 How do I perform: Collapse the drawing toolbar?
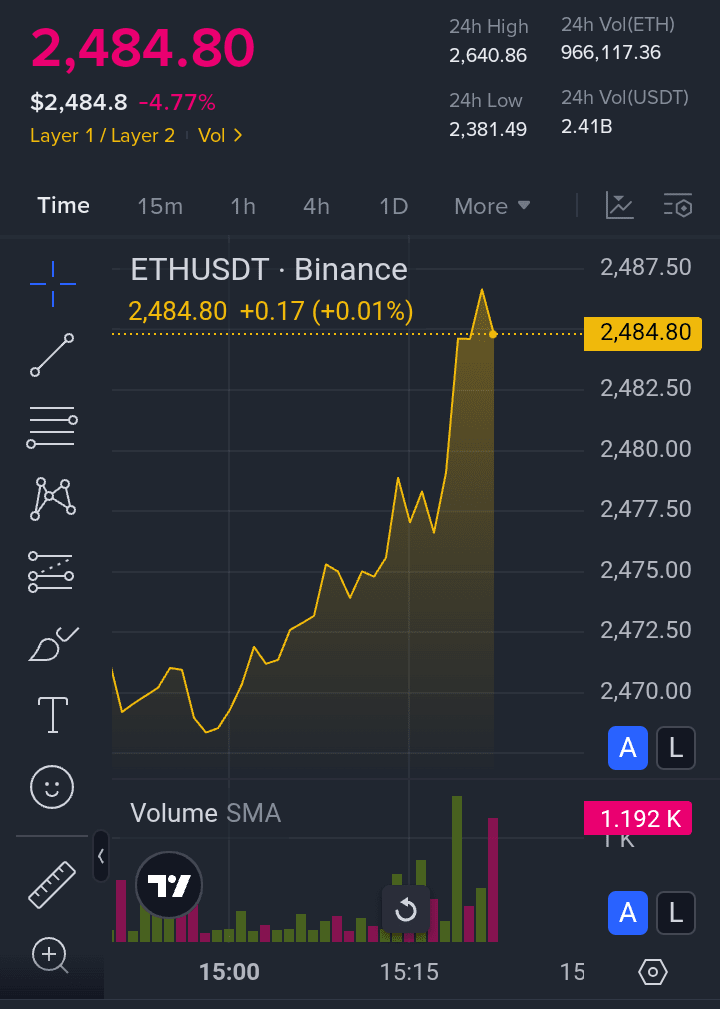click(101, 856)
